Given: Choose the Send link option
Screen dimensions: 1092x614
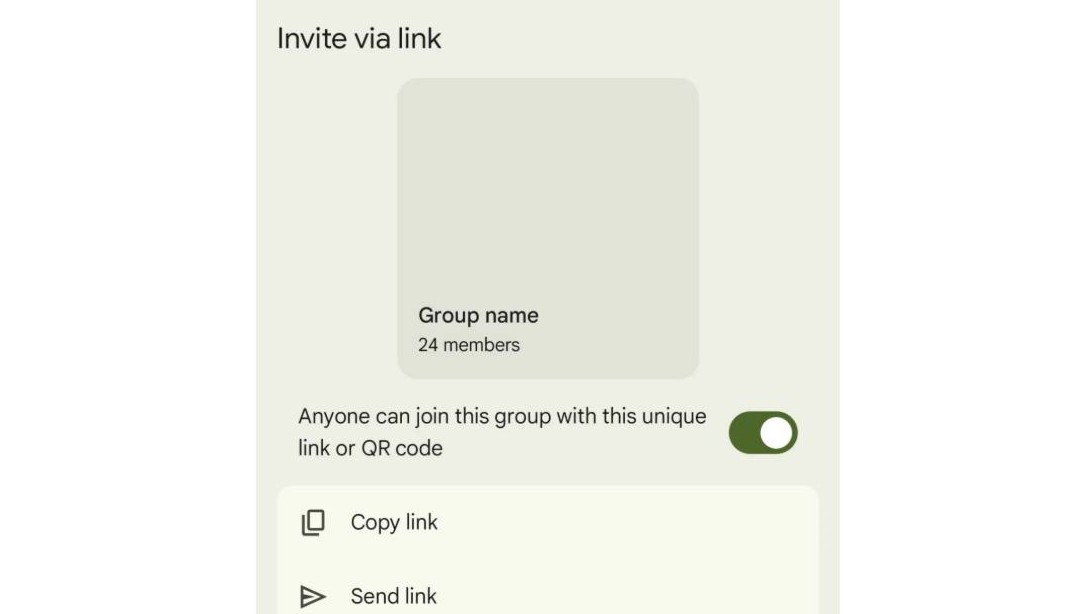Looking at the screenshot, I should 393,596.
